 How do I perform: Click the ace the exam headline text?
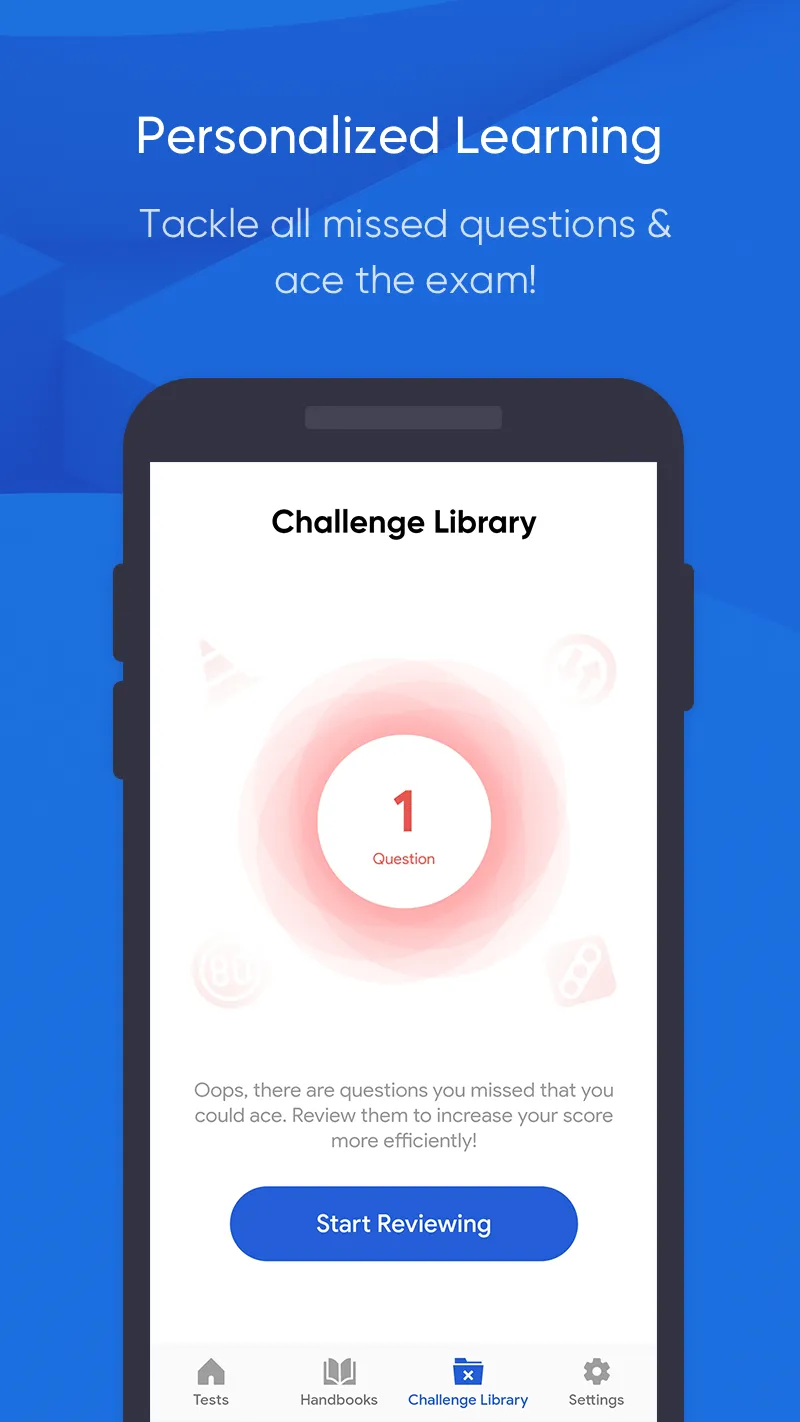pos(406,280)
